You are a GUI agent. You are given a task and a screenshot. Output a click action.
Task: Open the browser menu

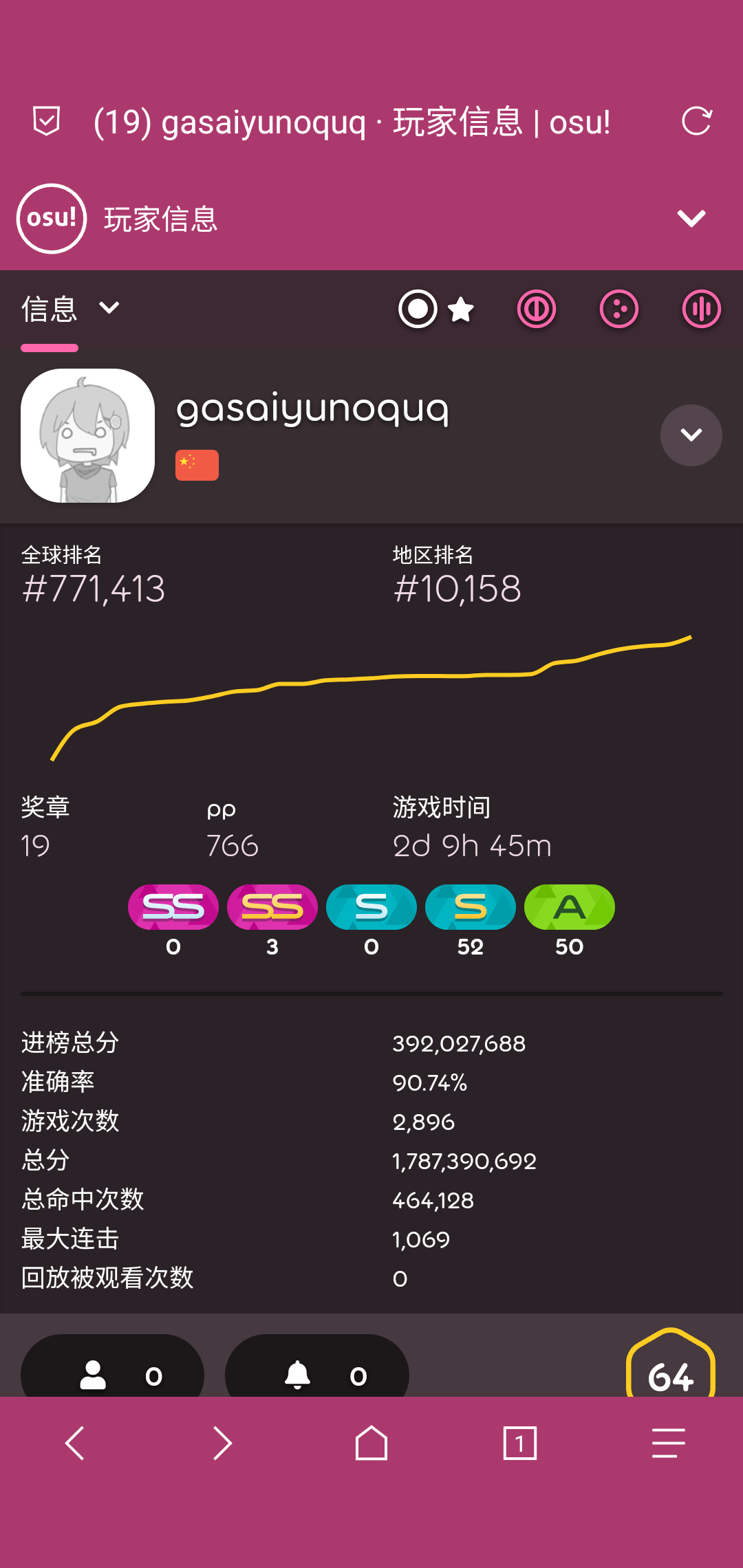point(669,1443)
